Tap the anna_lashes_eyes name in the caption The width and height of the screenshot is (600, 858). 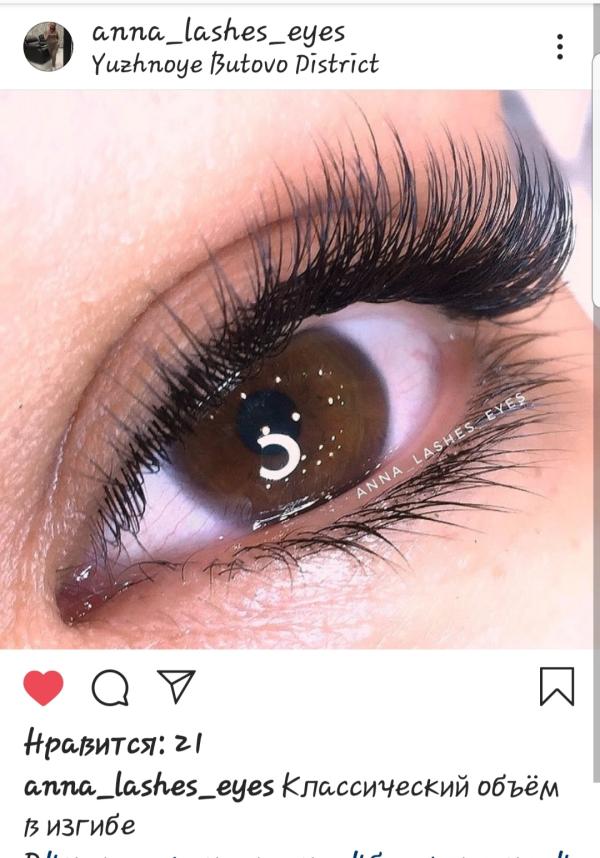pos(149,787)
